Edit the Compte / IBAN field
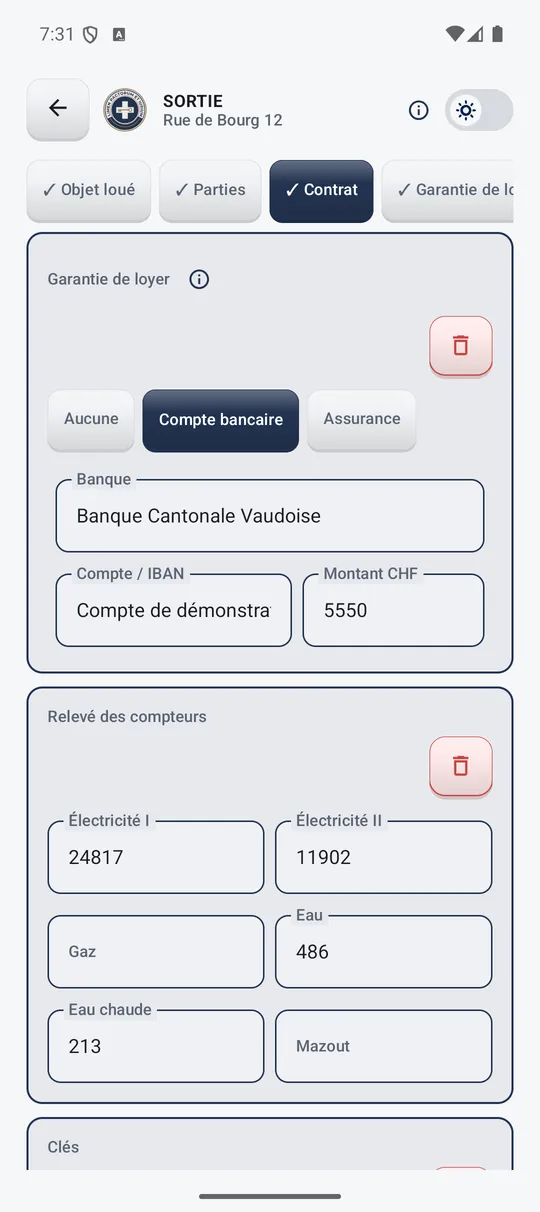Image resolution: width=540 pixels, height=1212 pixels. point(174,610)
